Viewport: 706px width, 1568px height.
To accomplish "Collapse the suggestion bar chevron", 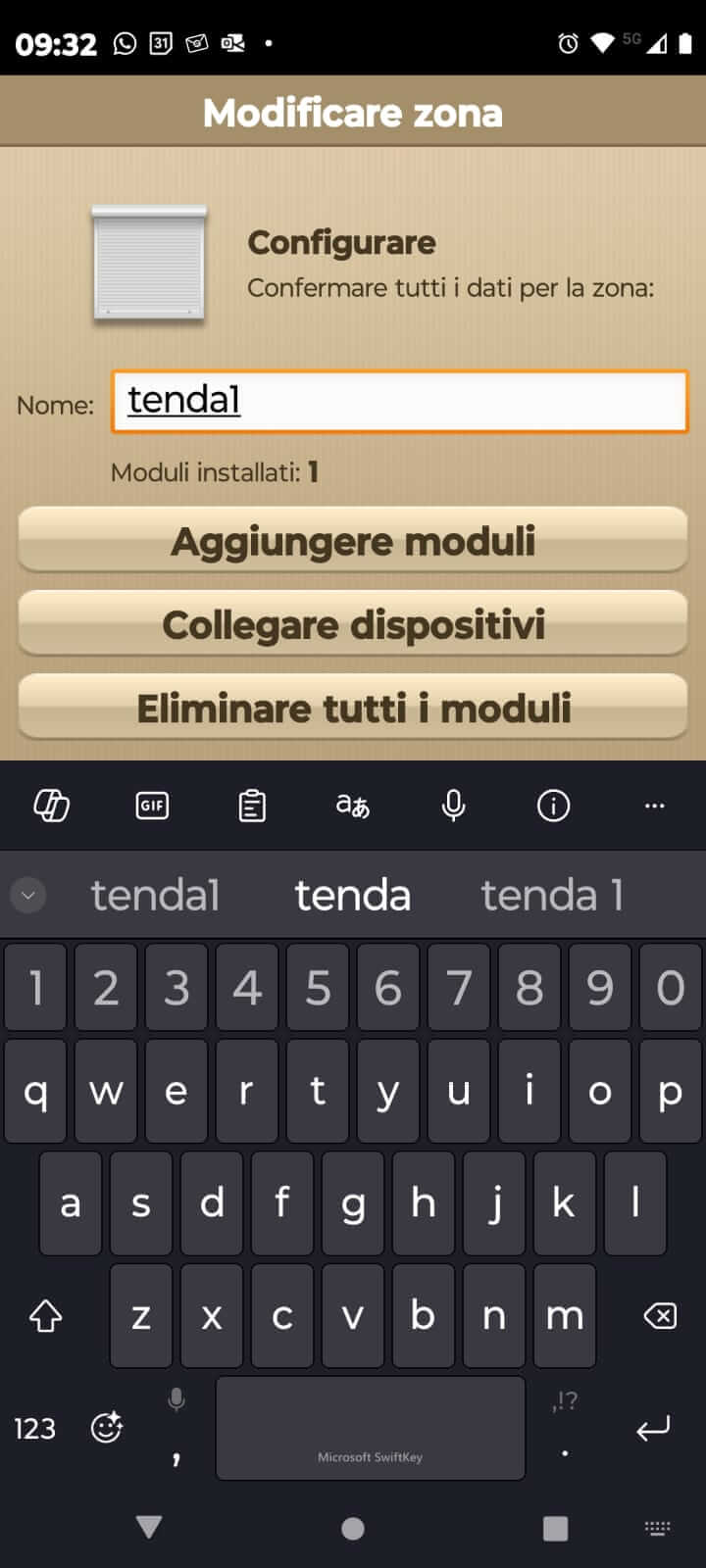I will pos(28,895).
